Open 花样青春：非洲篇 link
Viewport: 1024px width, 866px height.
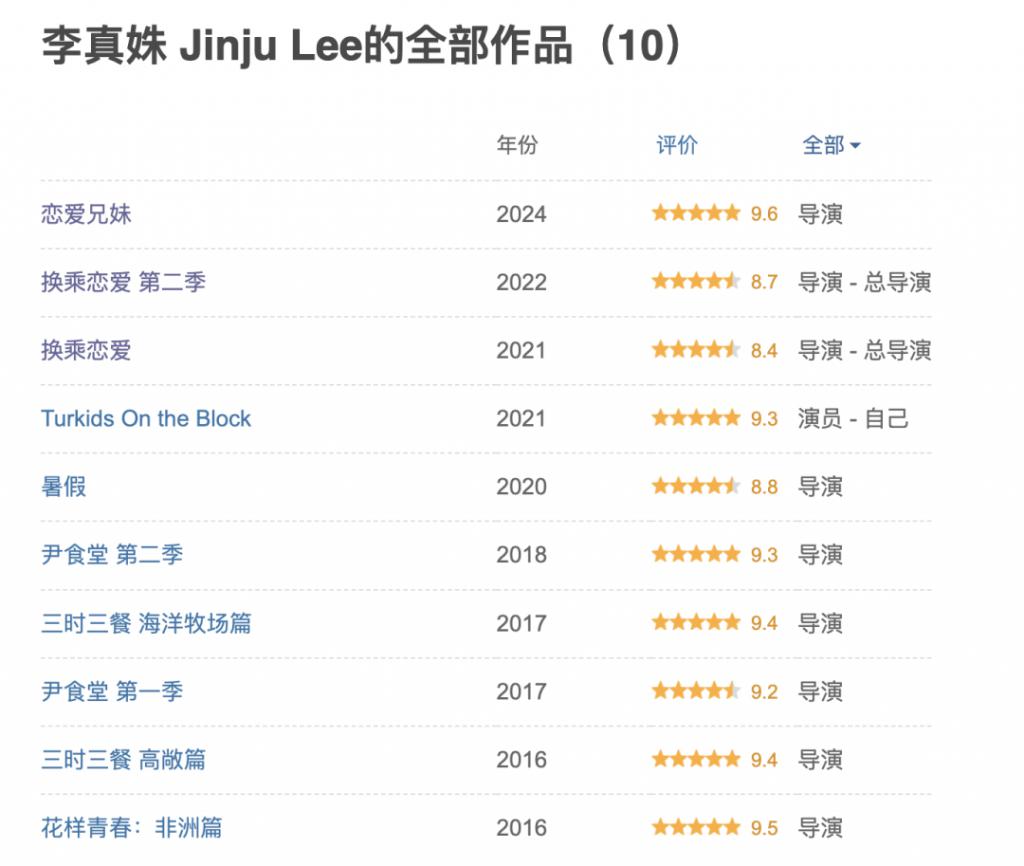131,828
